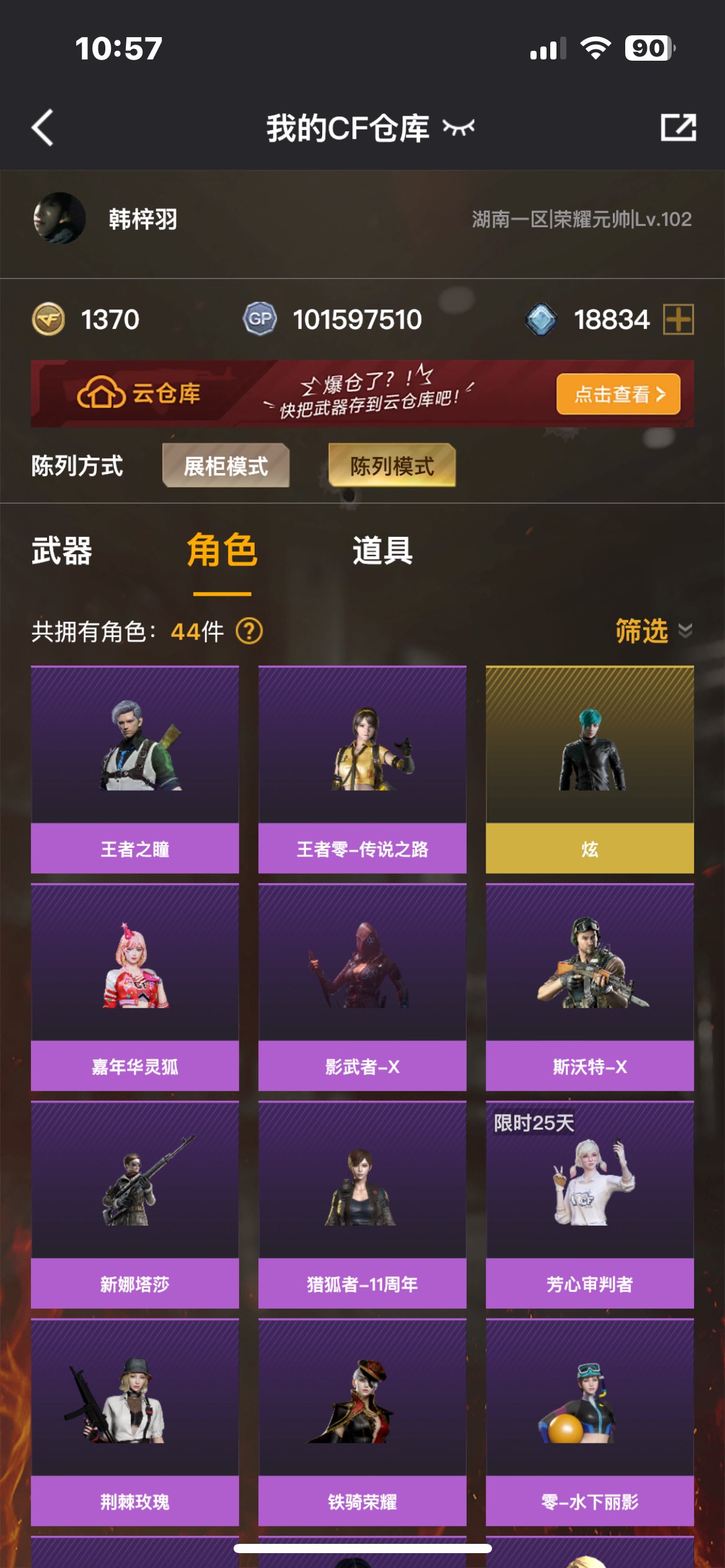Expand the 筛选 filter dropdown
This screenshot has width=725, height=1568.
[654, 631]
